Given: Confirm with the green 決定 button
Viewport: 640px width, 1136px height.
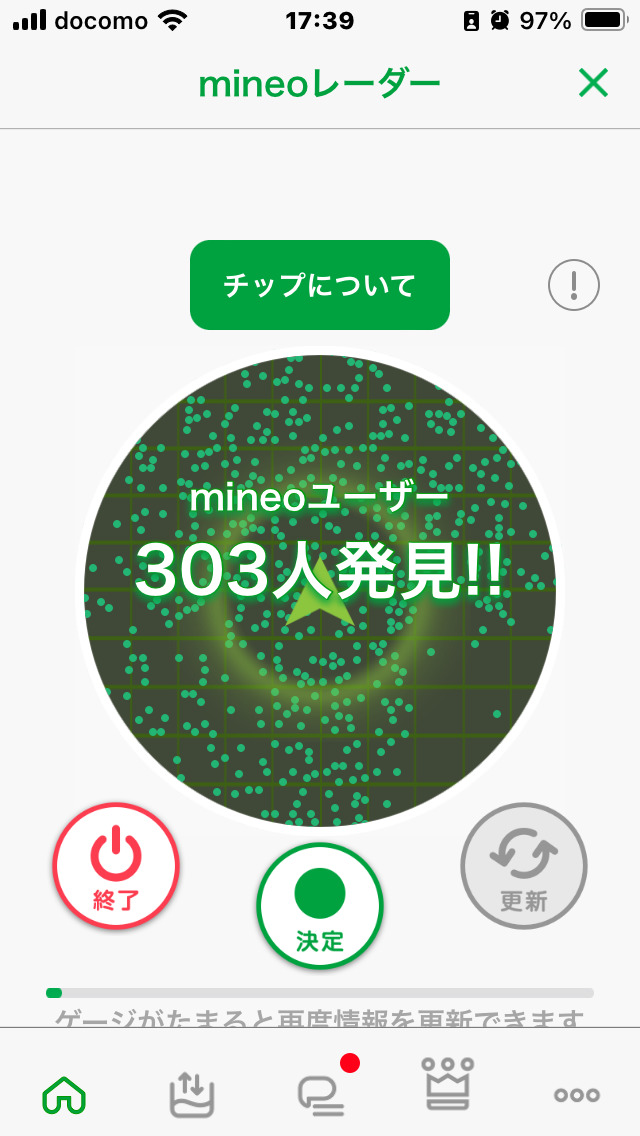Looking at the screenshot, I should 320,906.
